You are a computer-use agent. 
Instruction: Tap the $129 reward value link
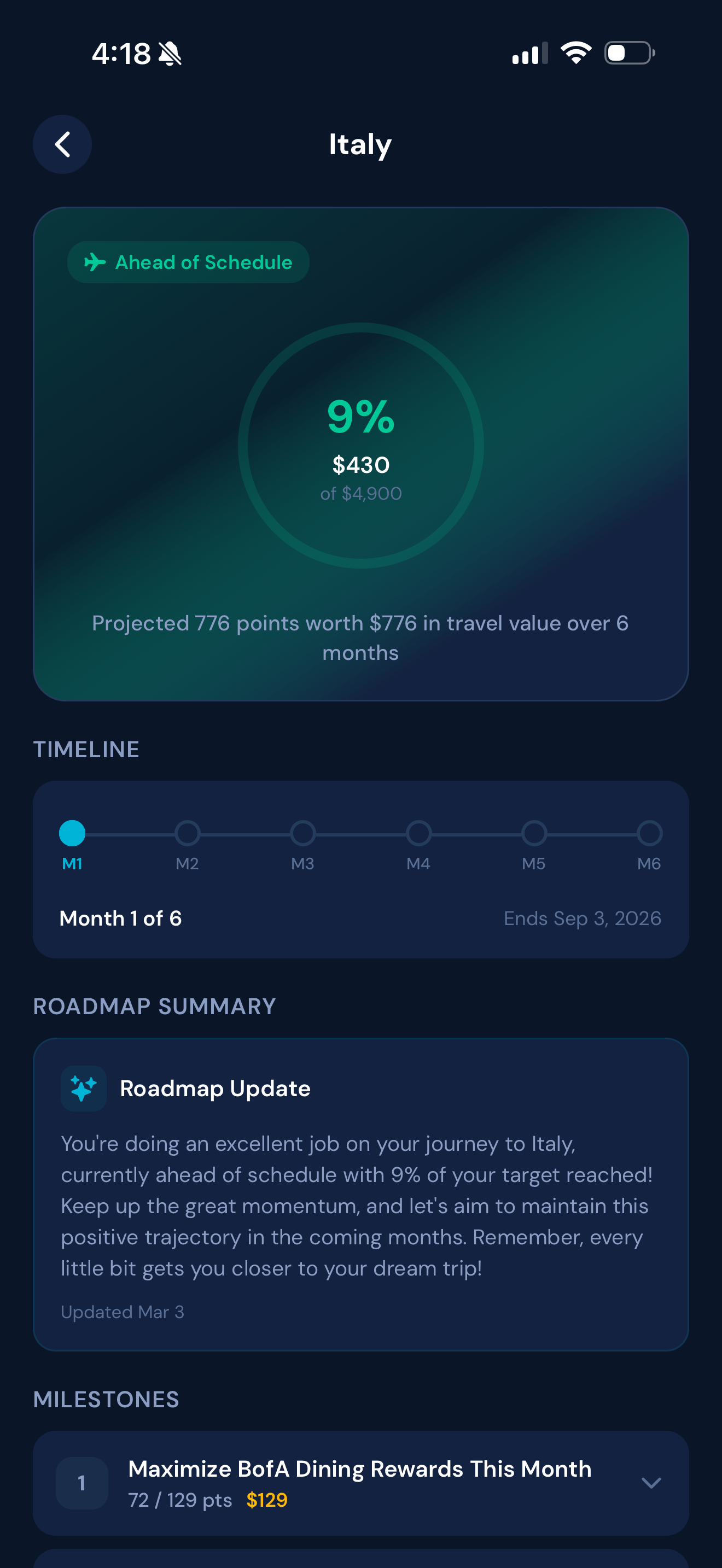click(266, 1500)
